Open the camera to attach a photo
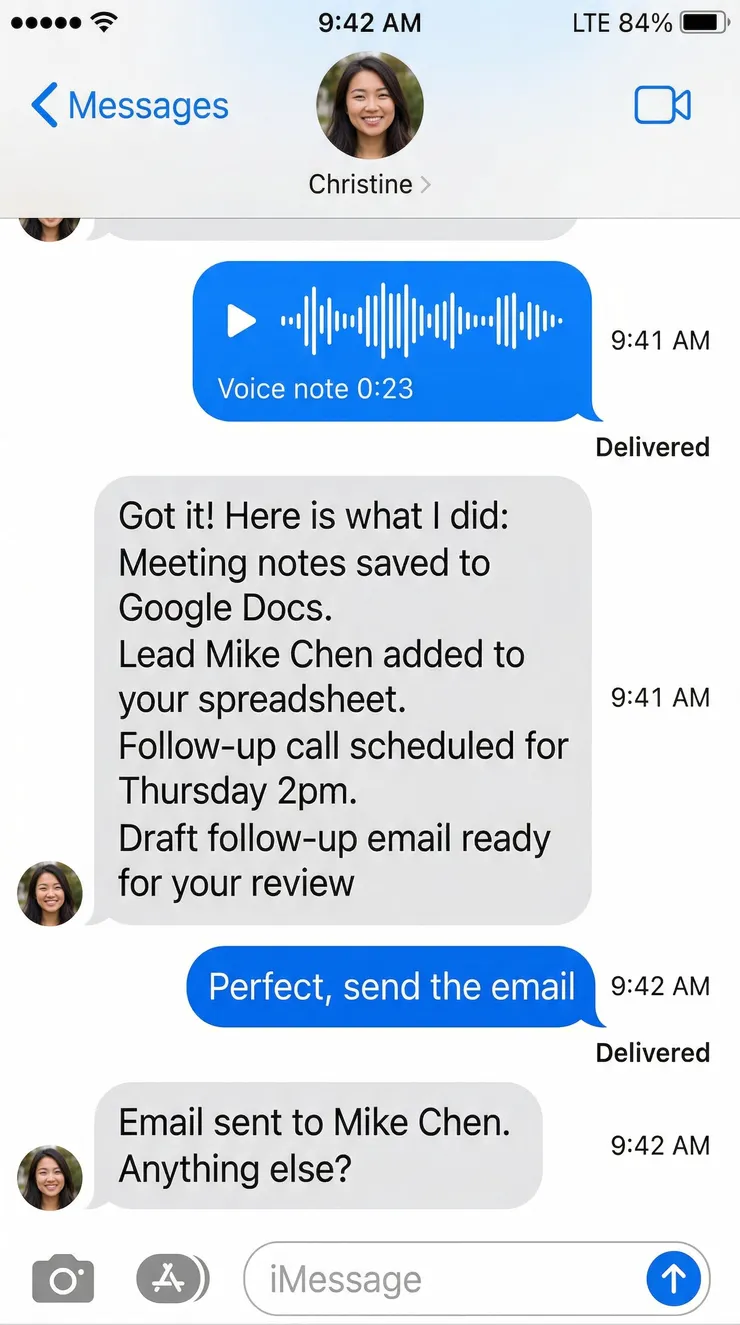 (63, 1279)
